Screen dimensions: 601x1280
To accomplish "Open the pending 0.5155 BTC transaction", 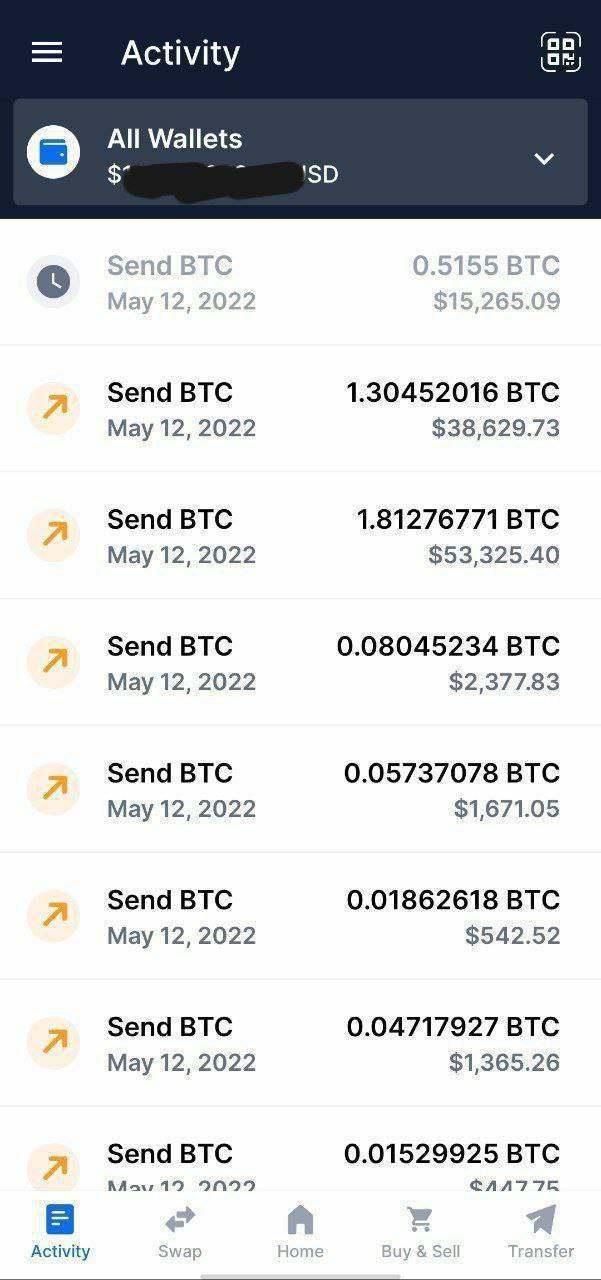I will point(300,283).
